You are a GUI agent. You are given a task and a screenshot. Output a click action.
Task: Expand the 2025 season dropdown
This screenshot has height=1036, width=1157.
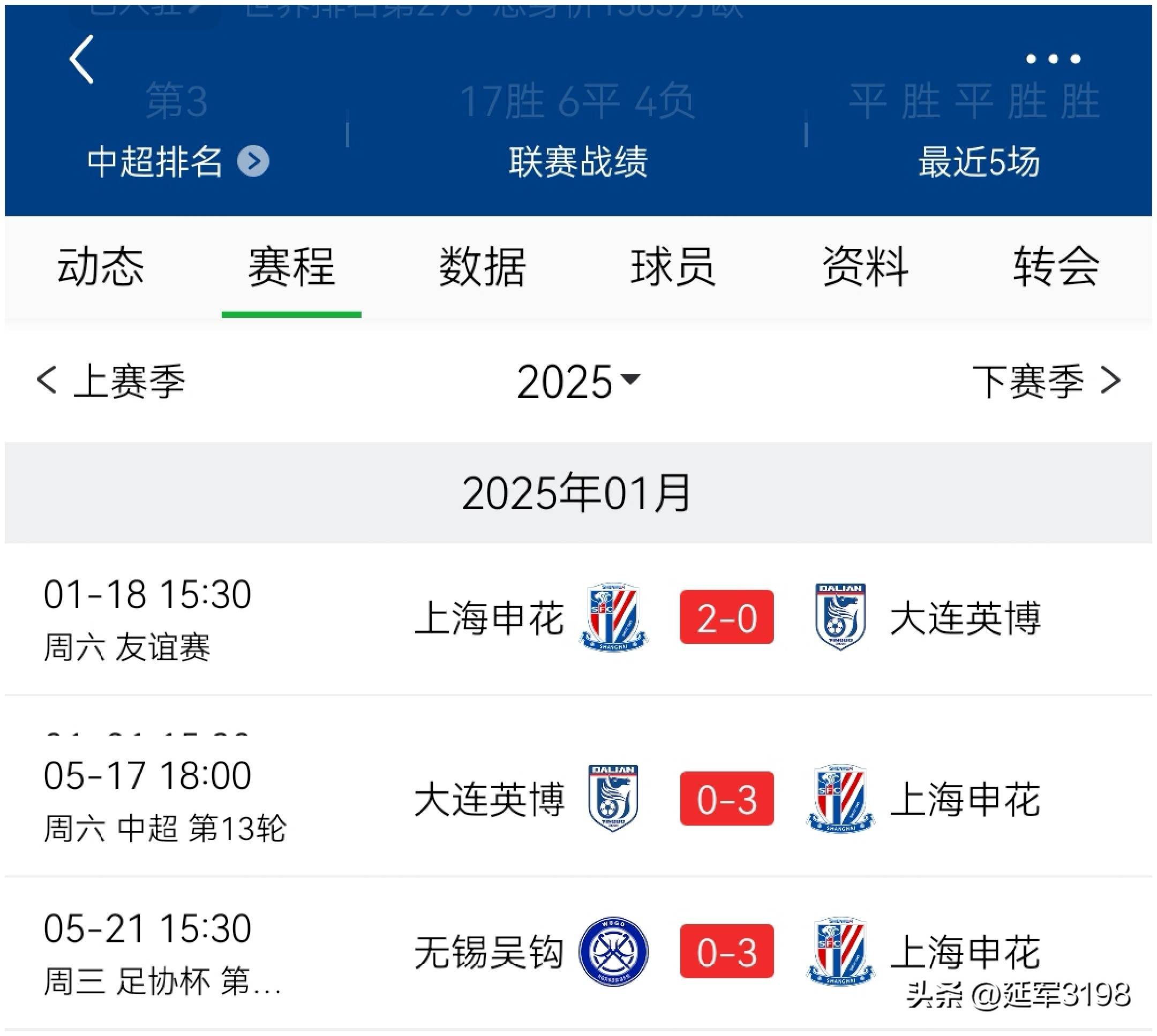578,381
